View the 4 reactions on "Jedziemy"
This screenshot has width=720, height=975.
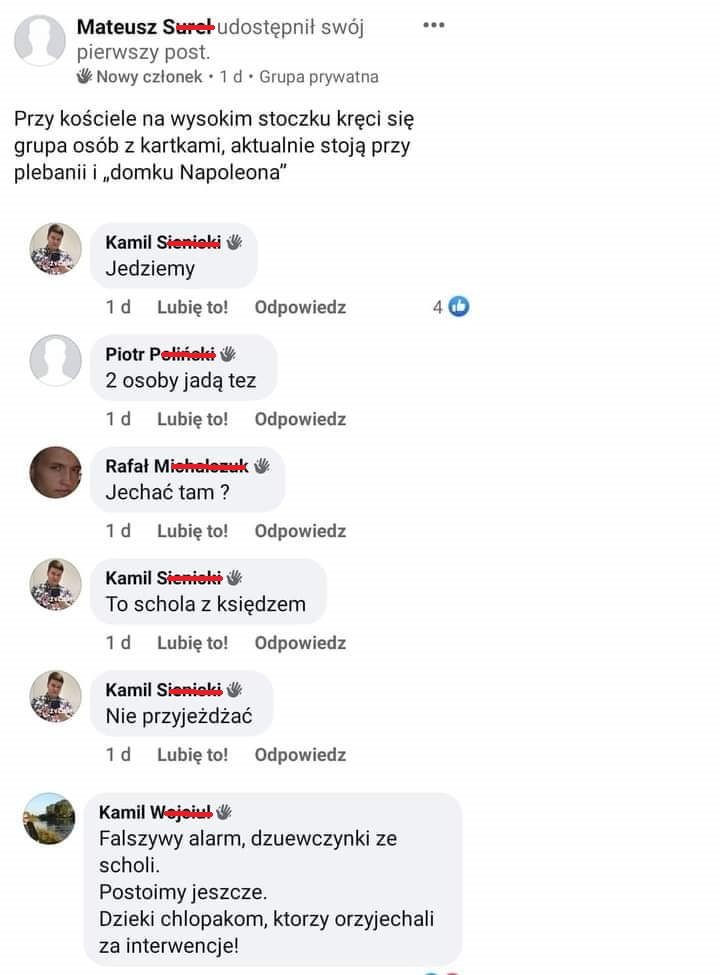pyautogui.click(x=450, y=307)
